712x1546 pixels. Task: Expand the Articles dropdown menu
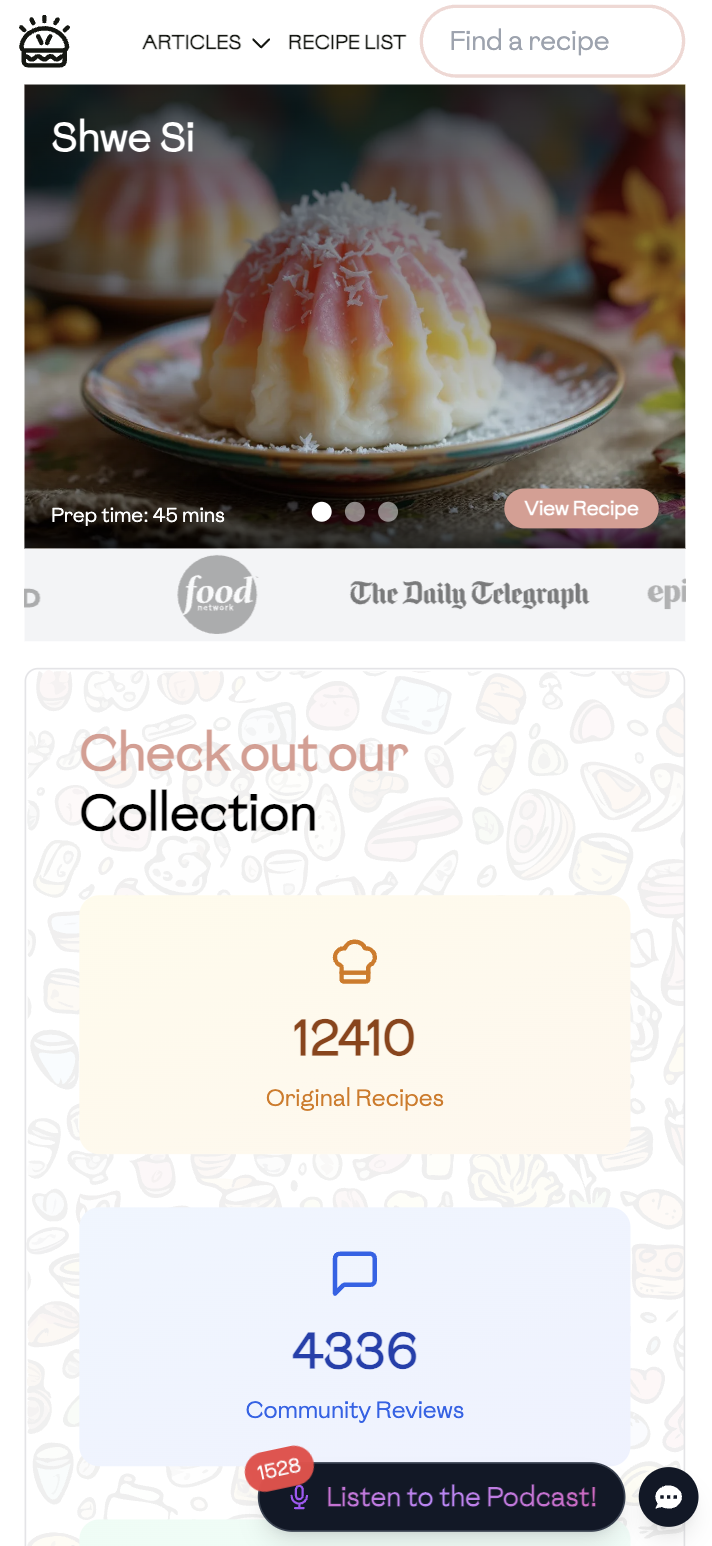pyautogui.click(x=206, y=42)
